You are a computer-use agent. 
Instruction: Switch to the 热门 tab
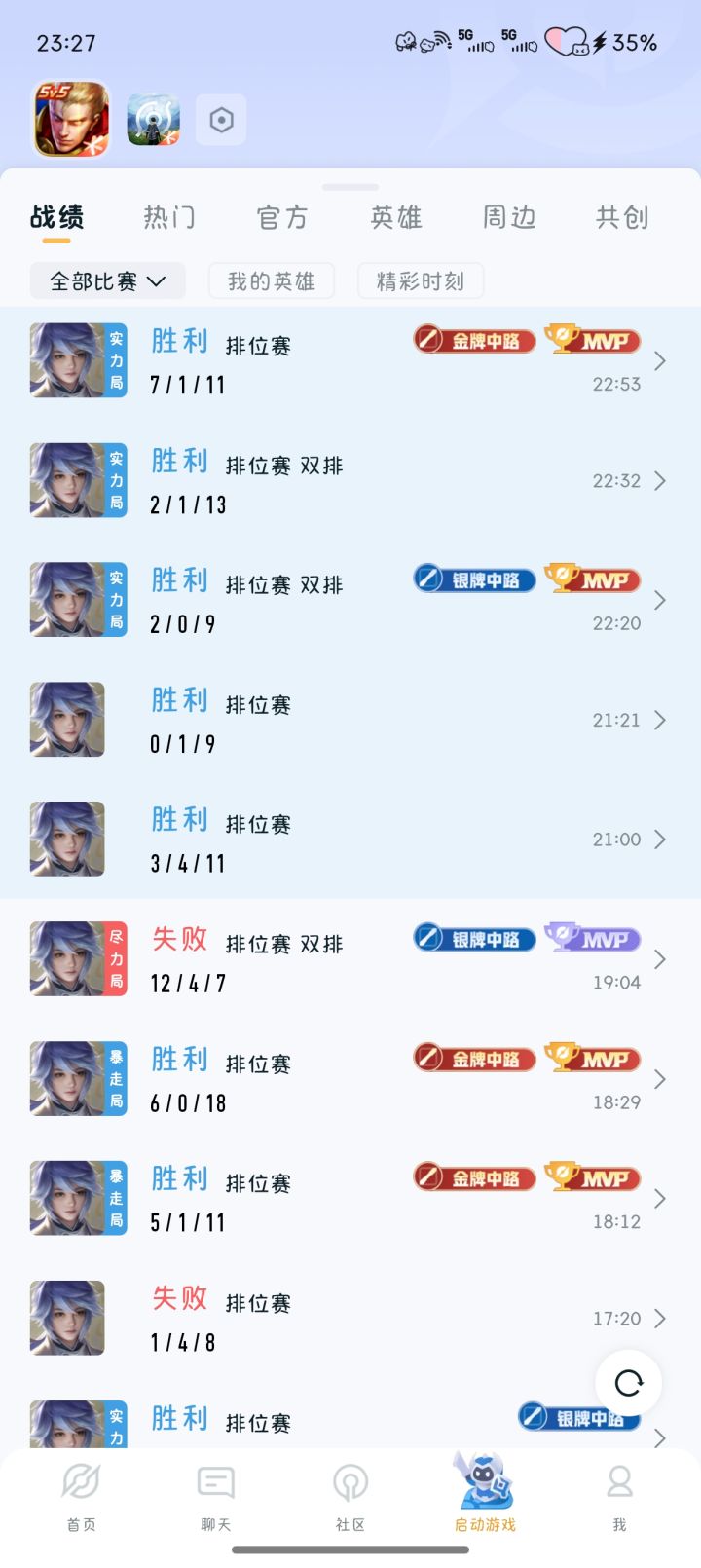tap(170, 217)
